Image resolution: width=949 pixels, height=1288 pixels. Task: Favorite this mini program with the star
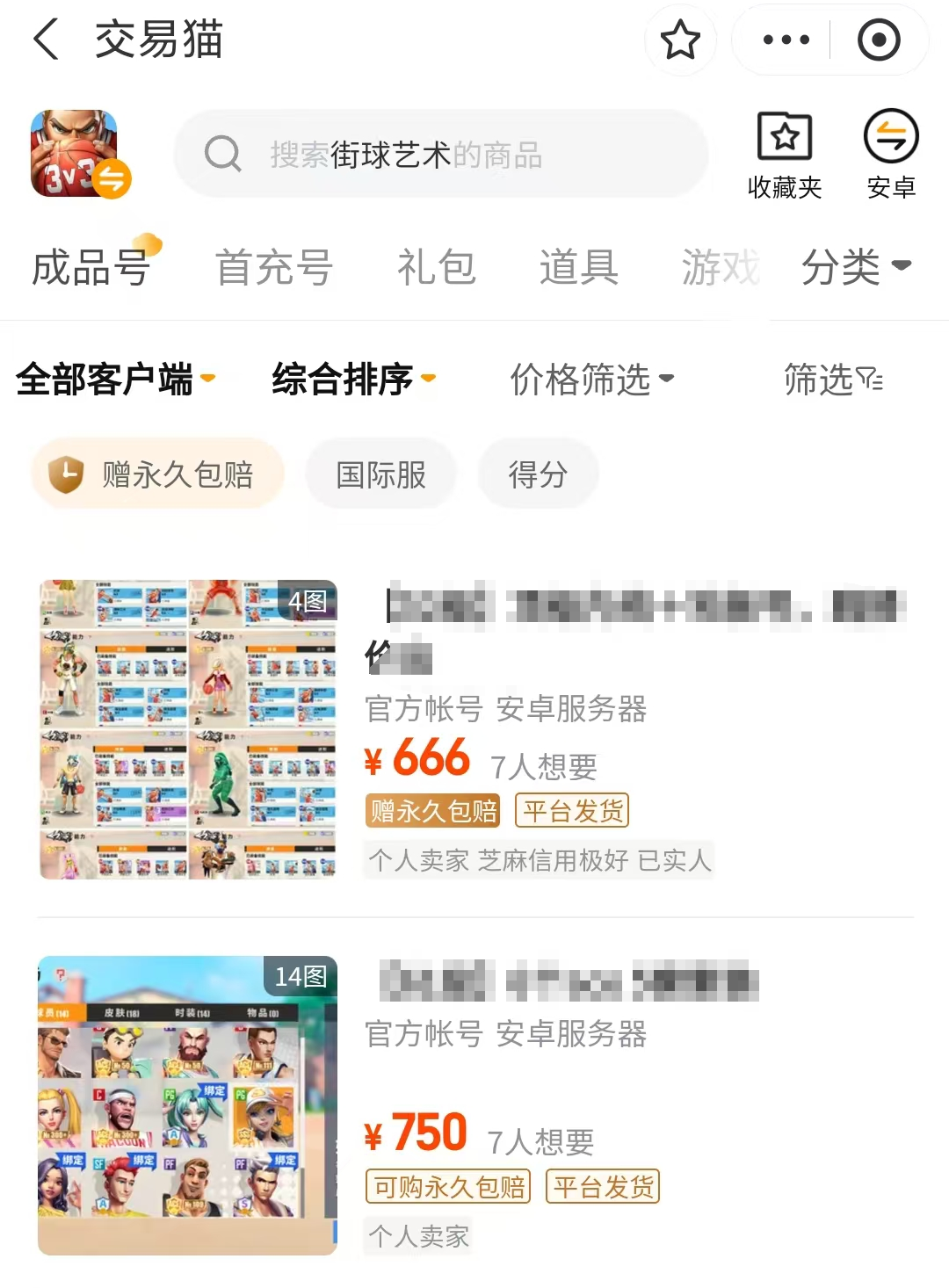679,40
